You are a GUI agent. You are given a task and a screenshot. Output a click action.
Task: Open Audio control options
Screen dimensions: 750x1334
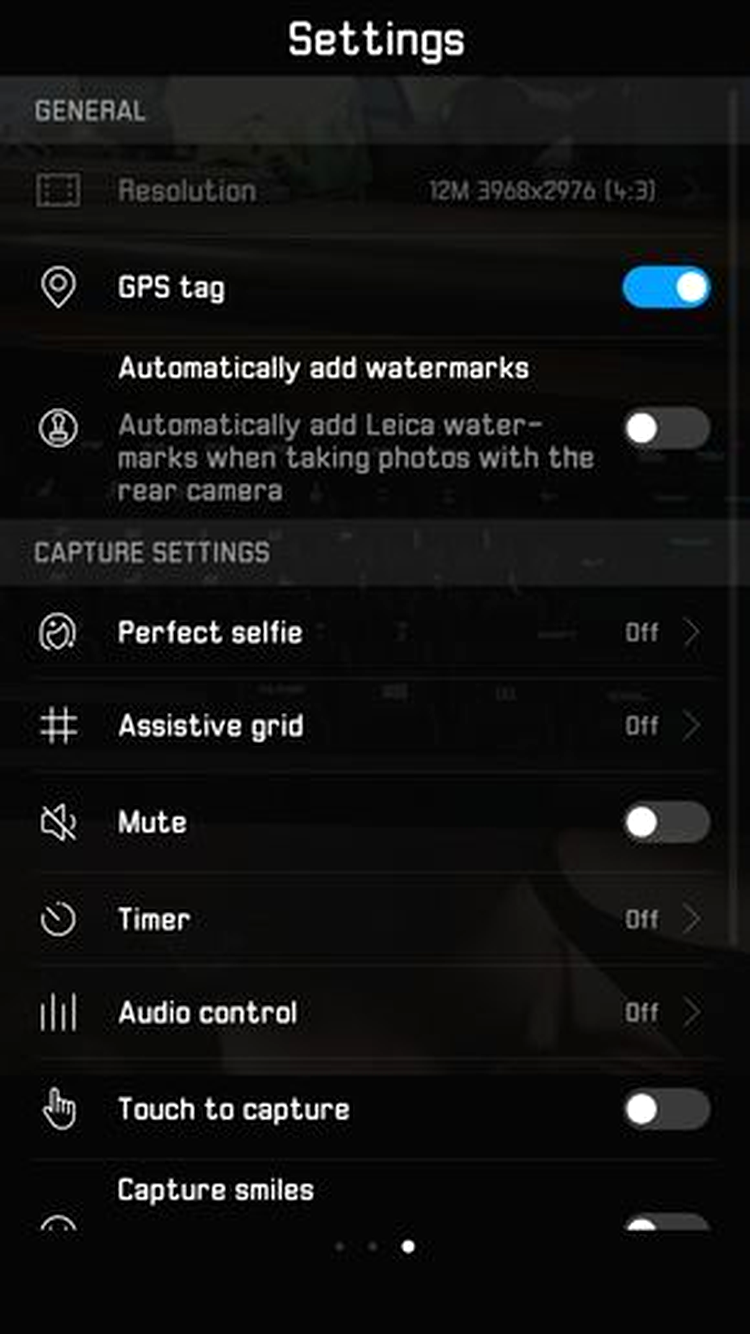click(x=375, y=1013)
